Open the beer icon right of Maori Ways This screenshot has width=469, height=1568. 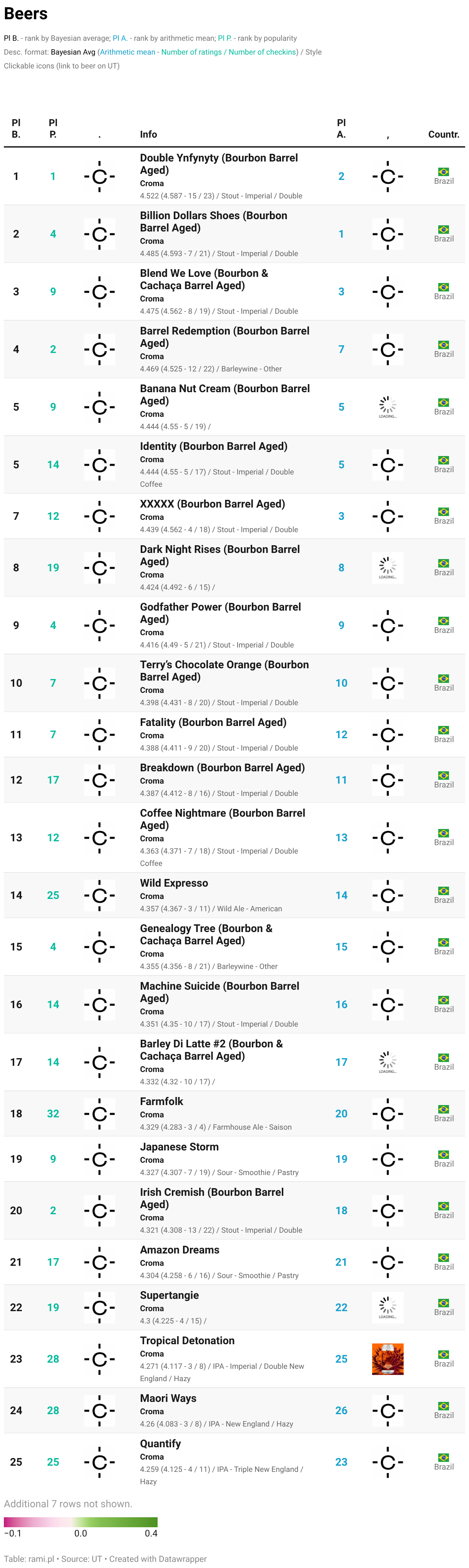point(388,1411)
